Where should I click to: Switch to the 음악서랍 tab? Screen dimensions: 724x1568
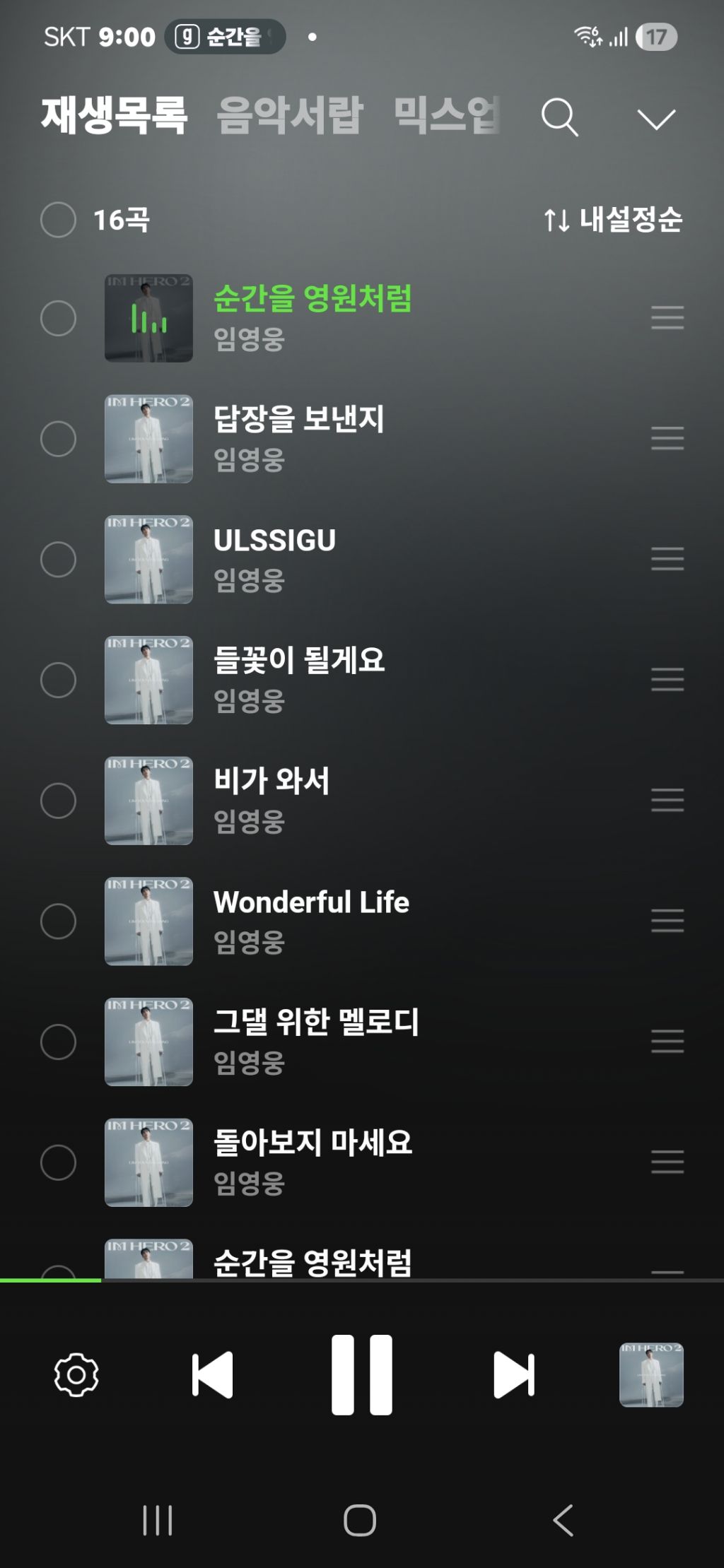coord(290,116)
